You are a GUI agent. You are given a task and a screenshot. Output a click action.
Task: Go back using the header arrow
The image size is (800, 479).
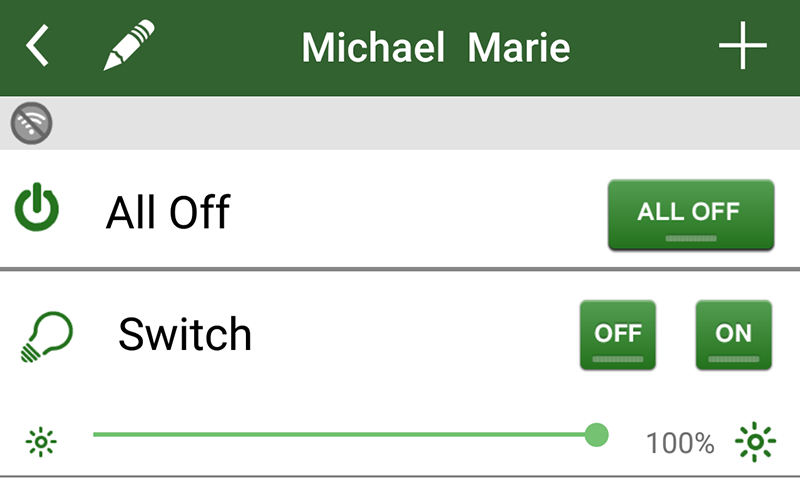click(38, 47)
